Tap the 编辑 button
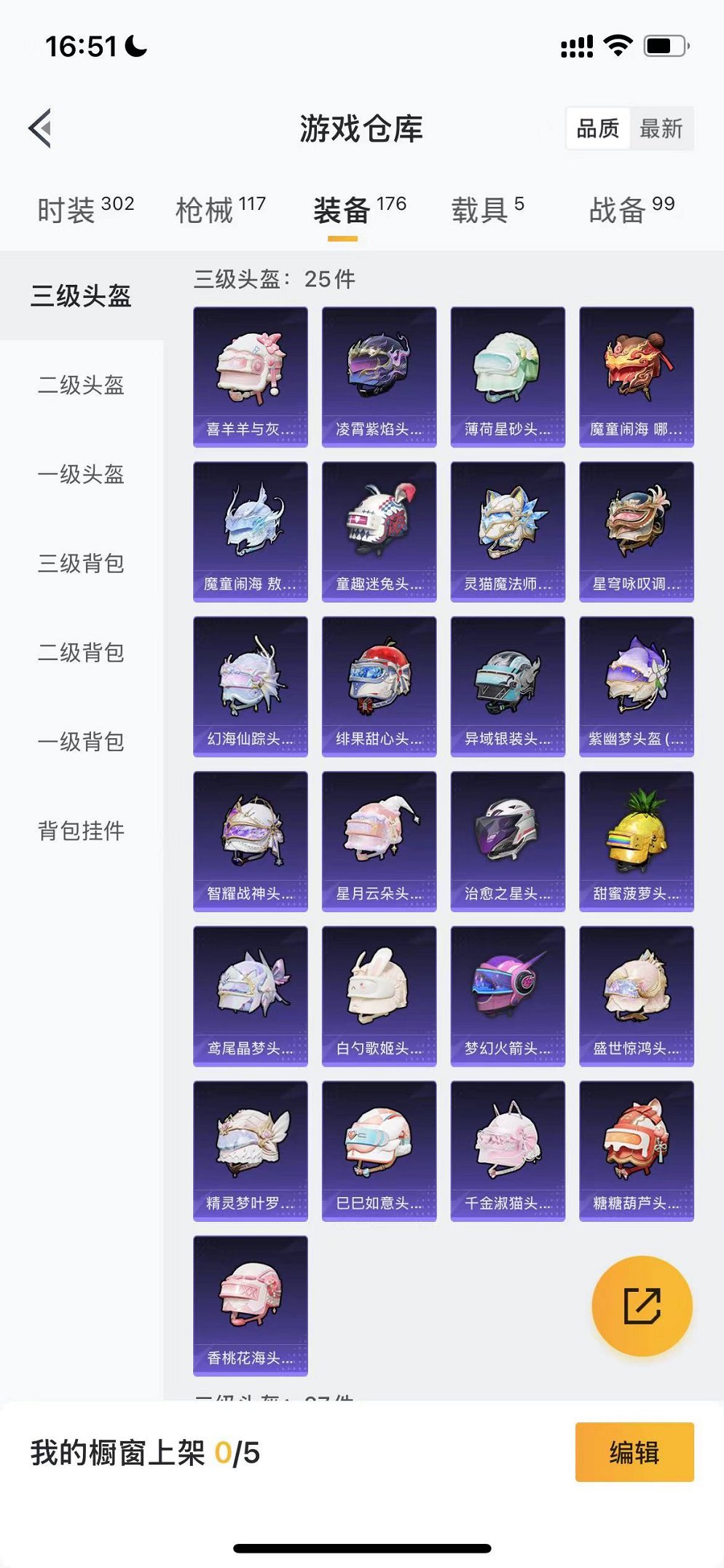Screen dimensions: 724x1568 634,1452
